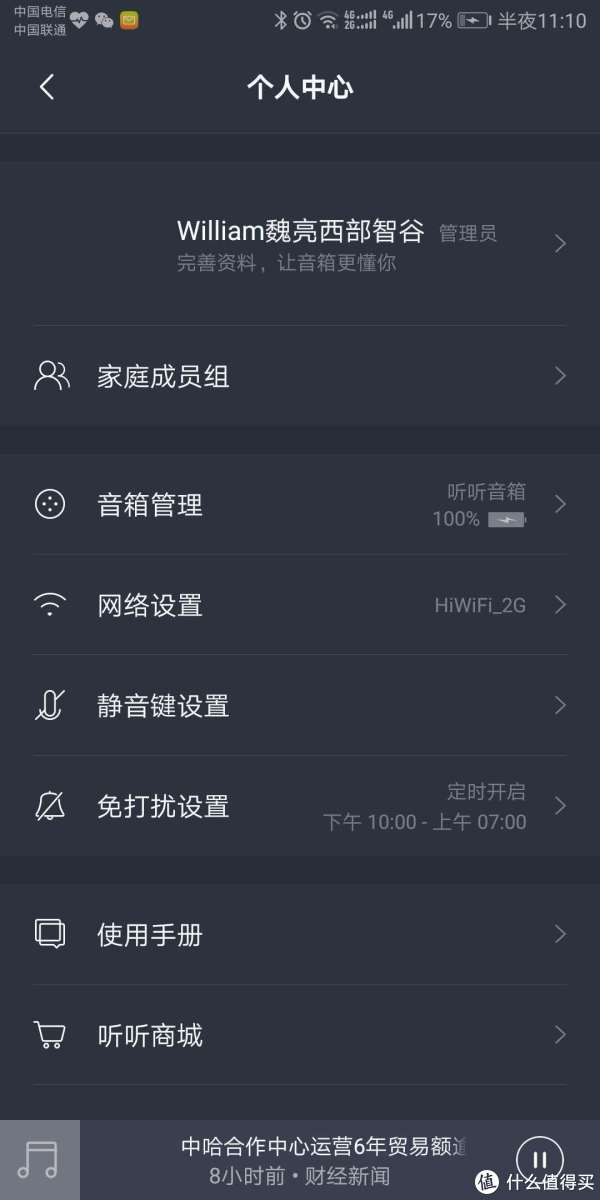600x1200 pixels.
Task: Open 静音键设置
Action: click(x=300, y=706)
